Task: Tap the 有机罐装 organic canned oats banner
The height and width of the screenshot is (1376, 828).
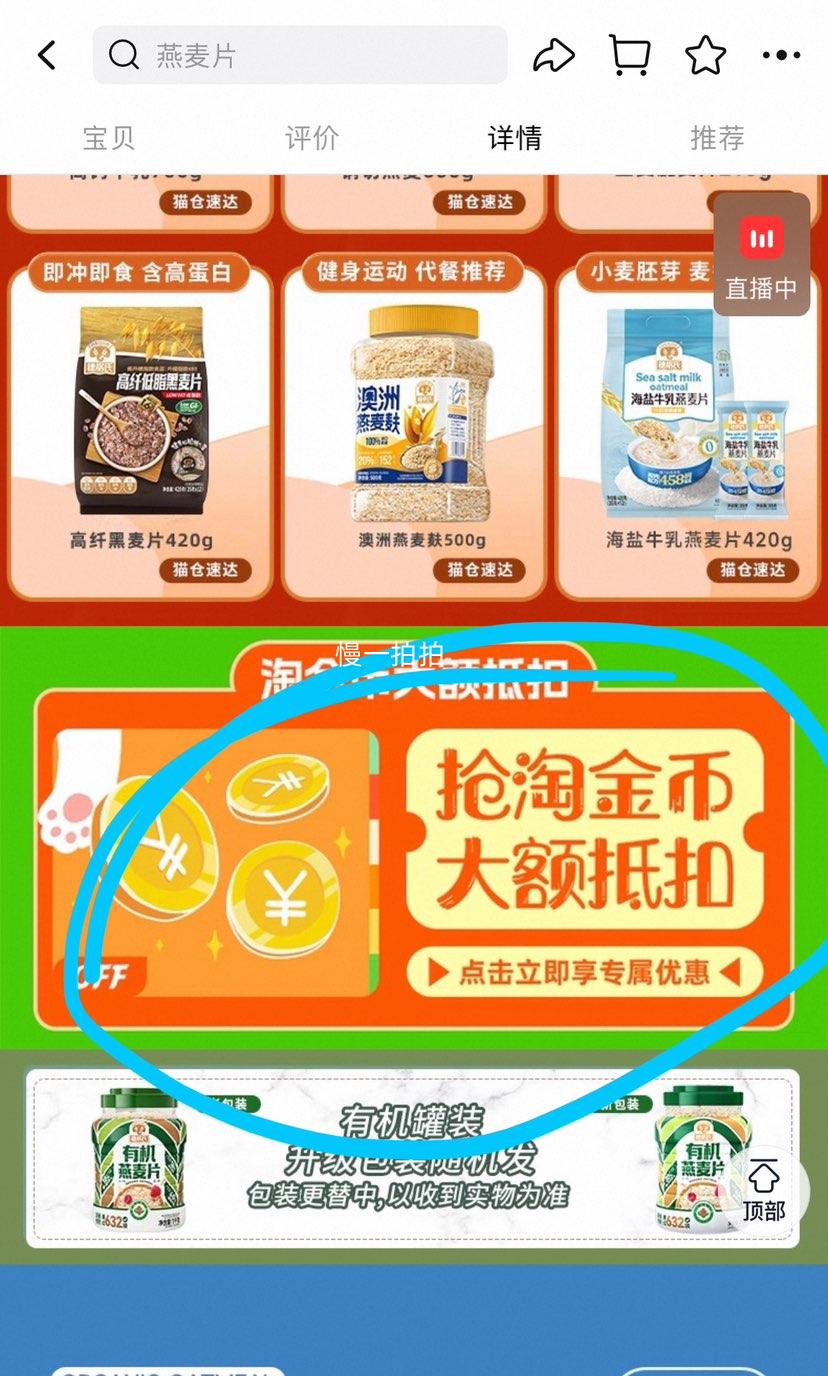Action: pyautogui.click(x=414, y=1157)
